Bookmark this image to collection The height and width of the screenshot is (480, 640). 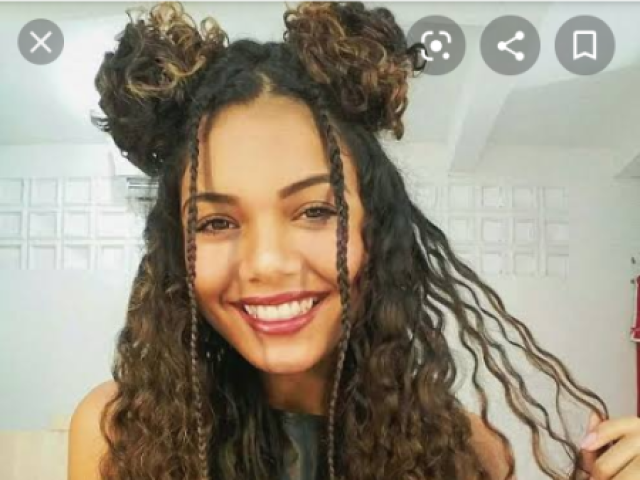(x=584, y=45)
